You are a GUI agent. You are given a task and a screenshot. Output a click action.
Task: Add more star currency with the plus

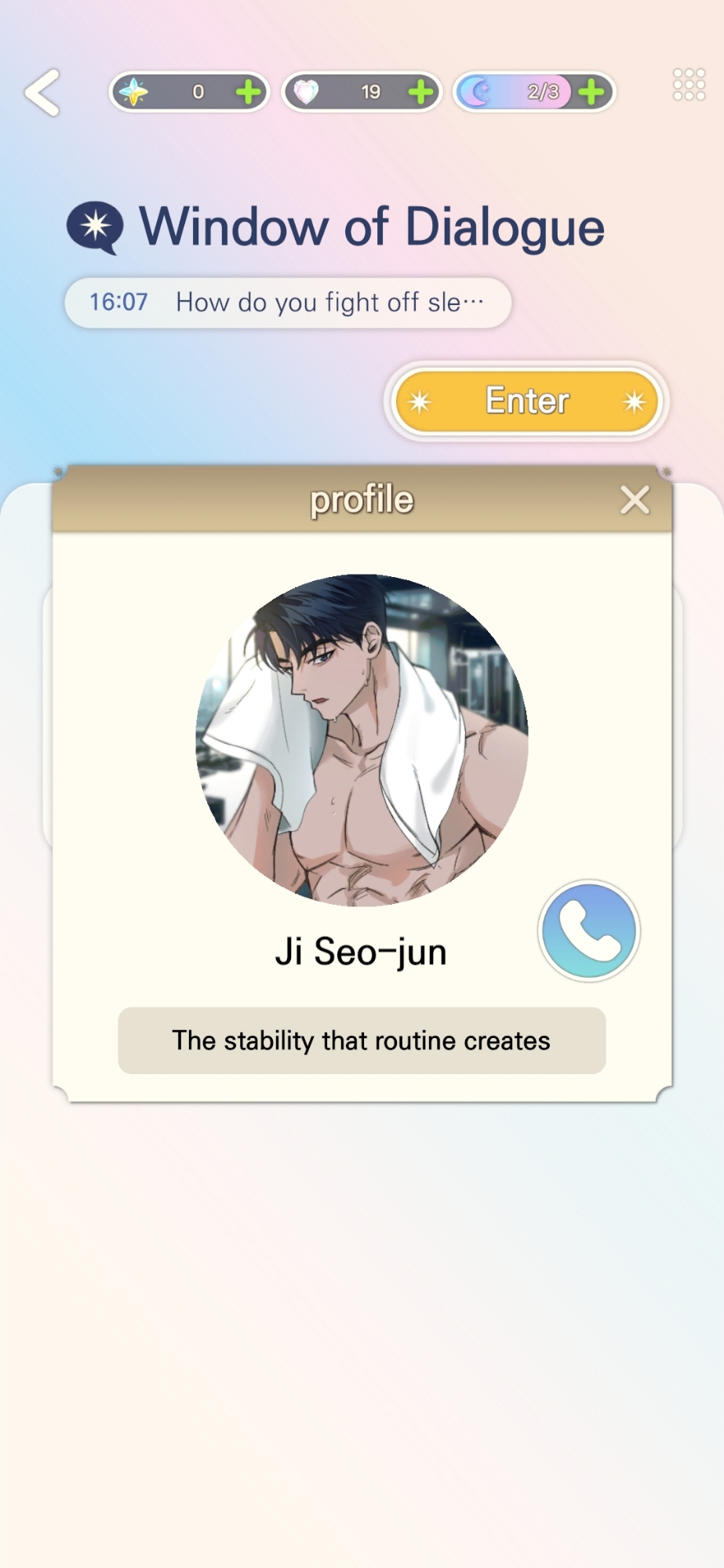tap(249, 93)
